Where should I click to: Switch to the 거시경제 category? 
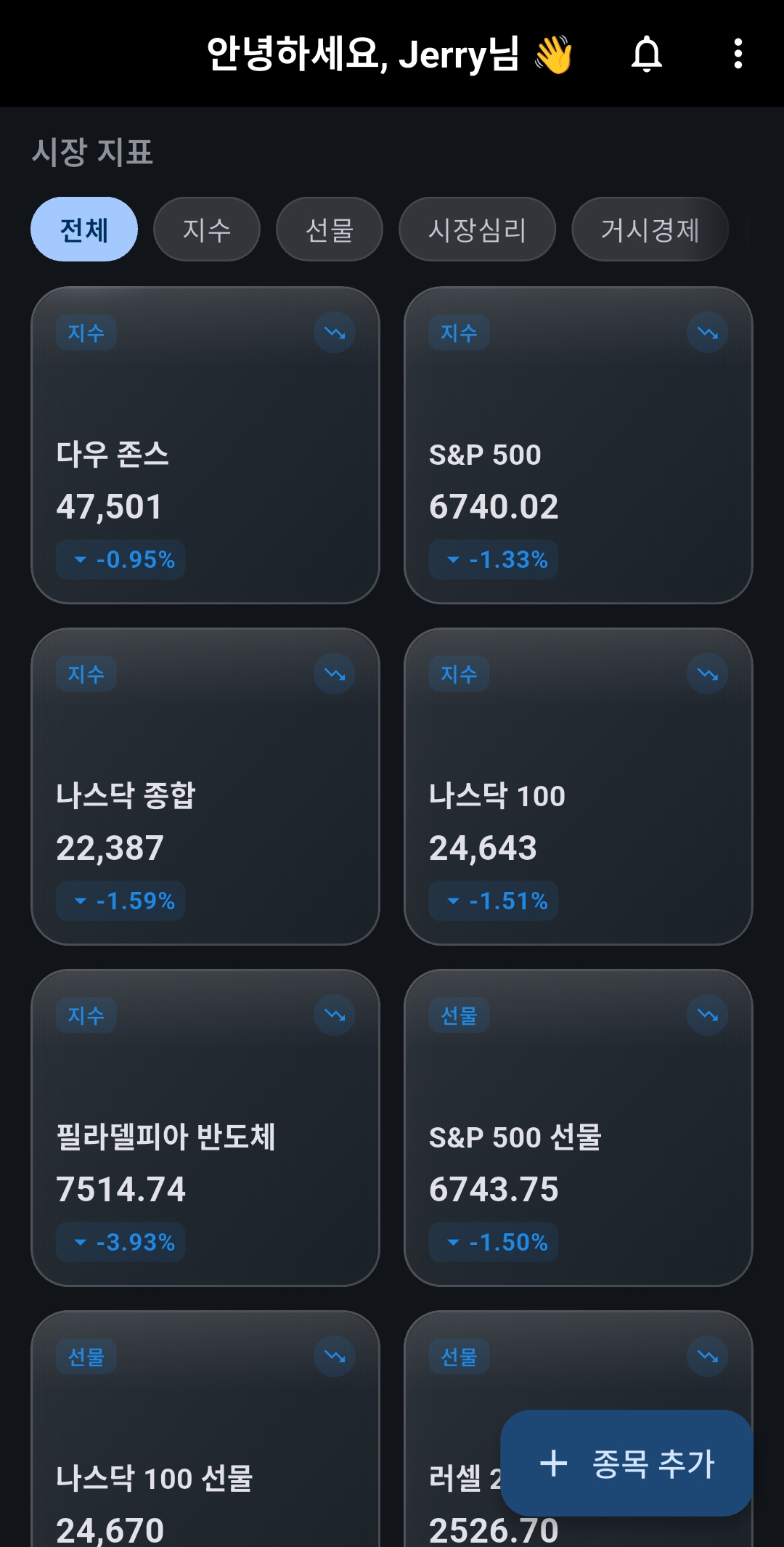pos(649,229)
